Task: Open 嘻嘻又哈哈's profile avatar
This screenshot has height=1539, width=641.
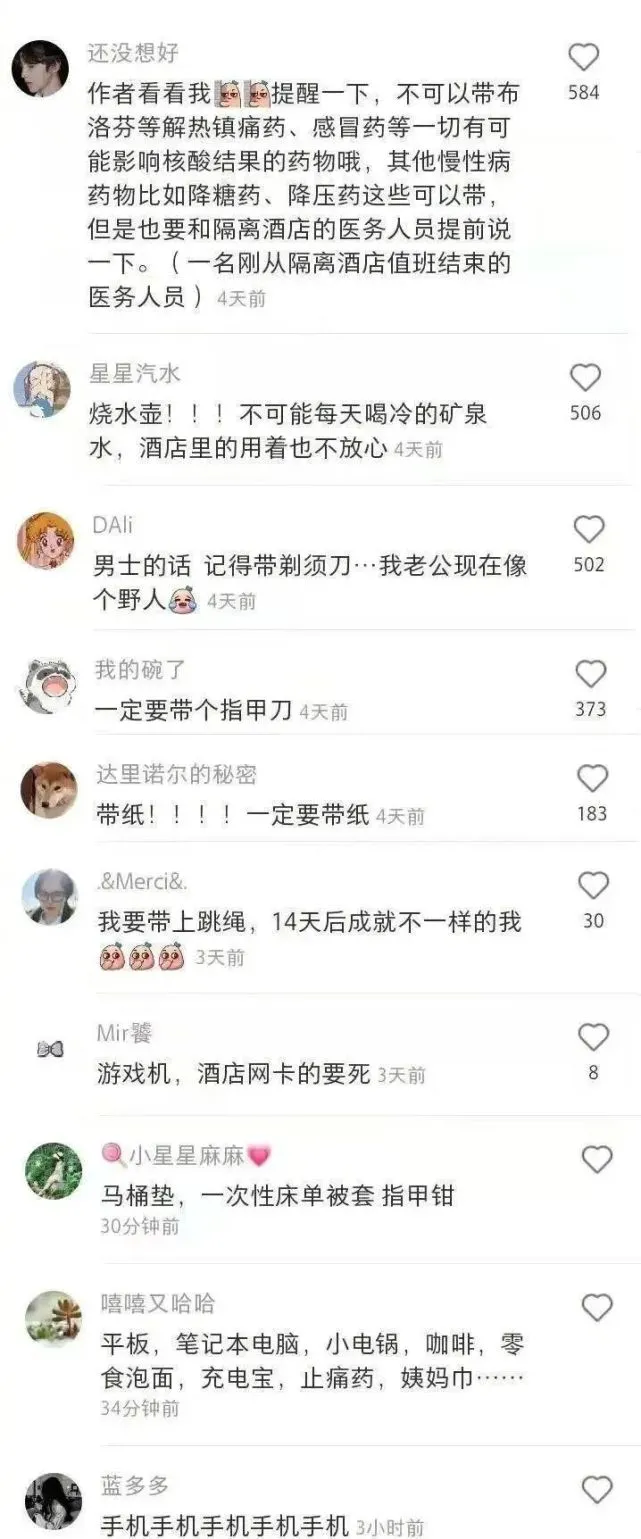Action: click(53, 1318)
